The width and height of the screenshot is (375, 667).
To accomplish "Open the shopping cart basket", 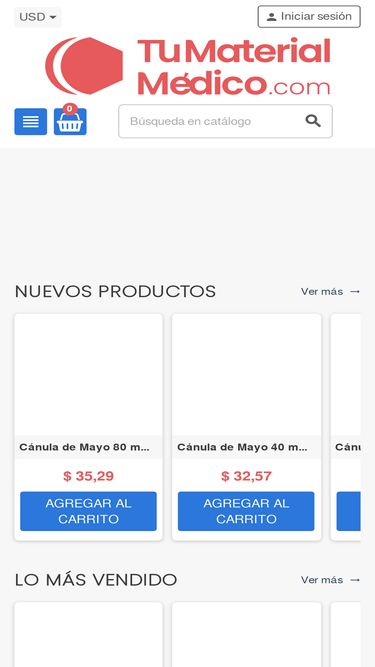I will click(x=70, y=122).
